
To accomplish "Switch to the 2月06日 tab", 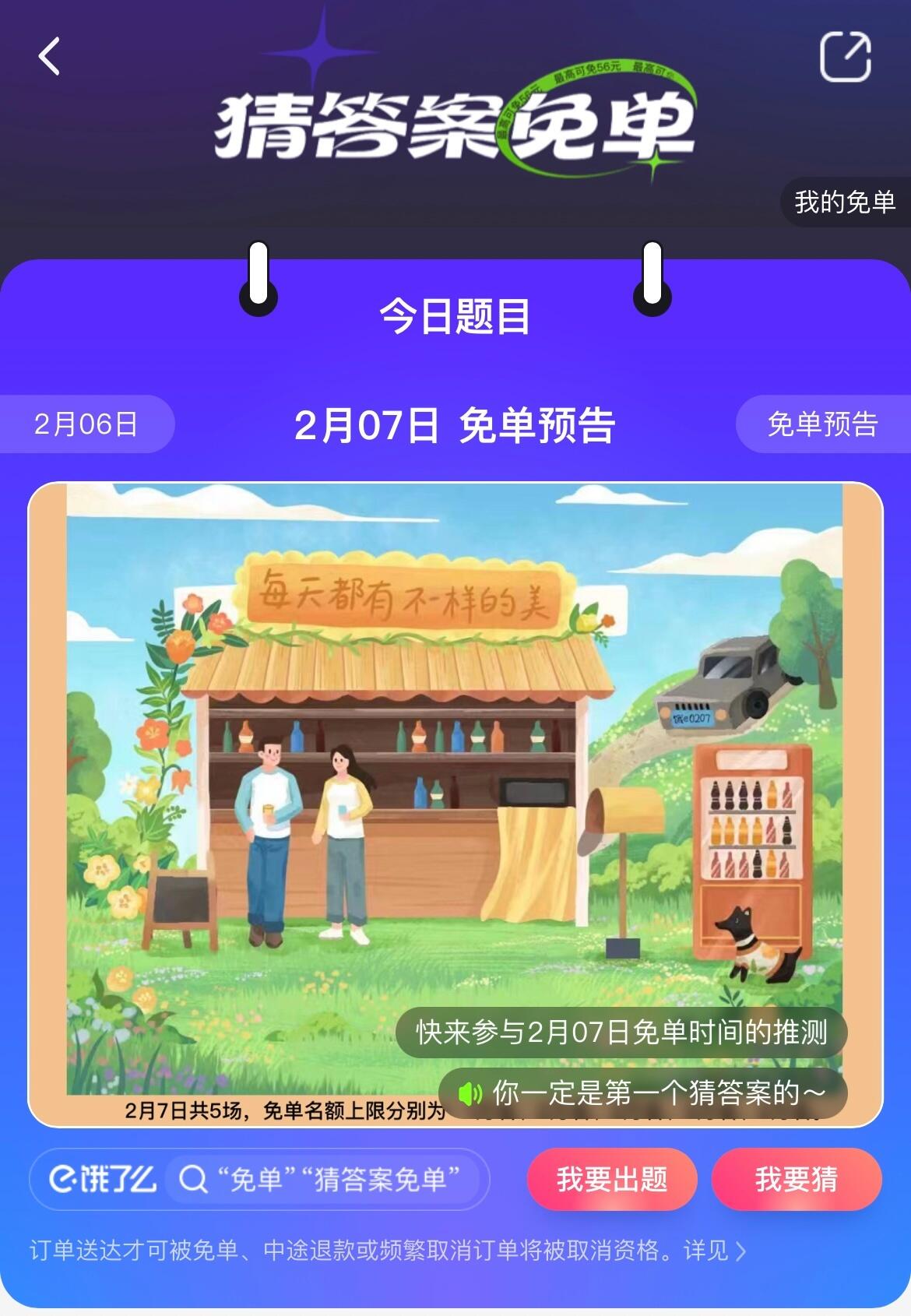I will [x=86, y=424].
